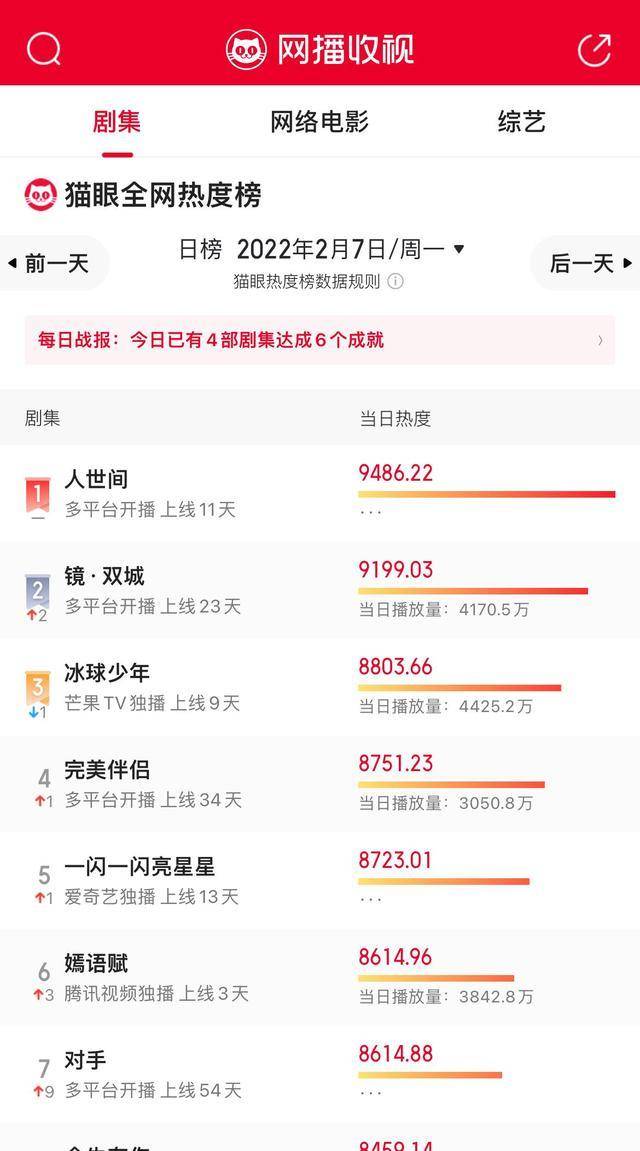Screen dimensions: 640x1151
Task: Open the 一闪一闪亮星星 series row
Action: (x=320, y=882)
